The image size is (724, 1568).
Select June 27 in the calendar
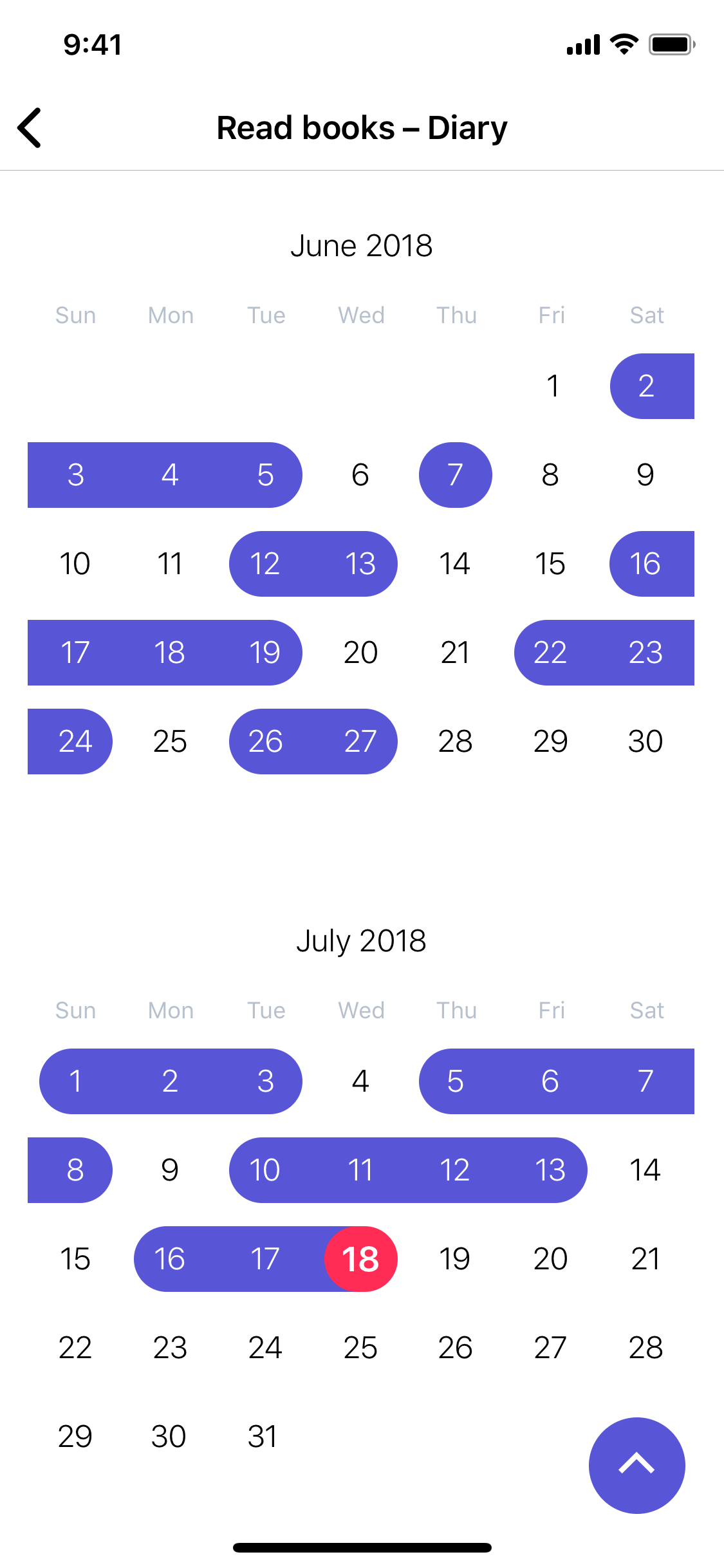360,742
